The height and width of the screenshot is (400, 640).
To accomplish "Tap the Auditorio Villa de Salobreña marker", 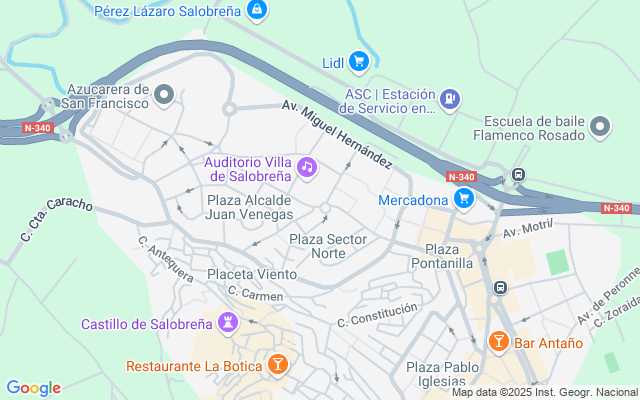I will [x=306, y=166].
